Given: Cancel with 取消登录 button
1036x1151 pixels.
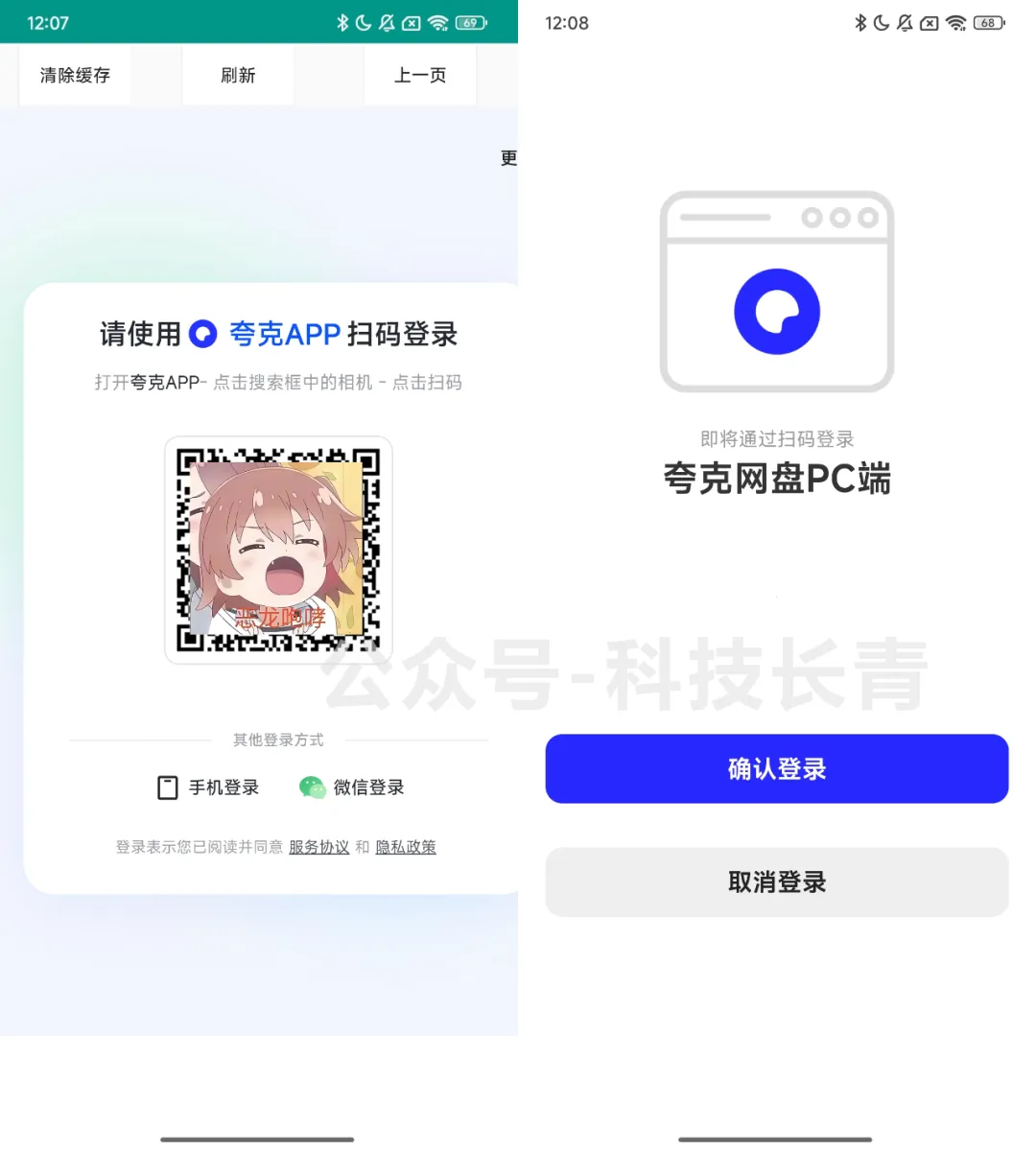Looking at the screenshot, I should 776,882.
